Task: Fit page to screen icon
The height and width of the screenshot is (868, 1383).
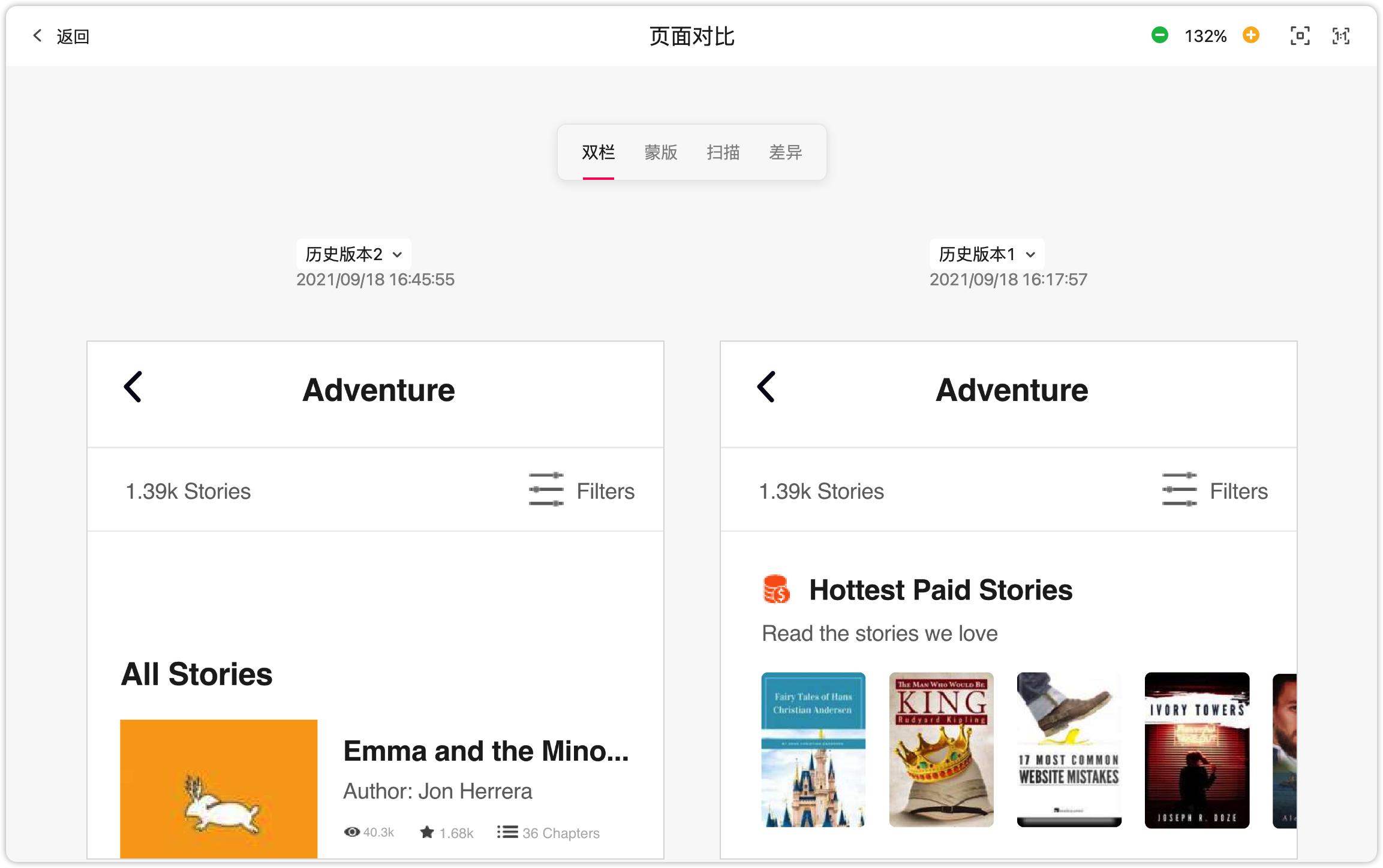Action: coord(1300,36)
